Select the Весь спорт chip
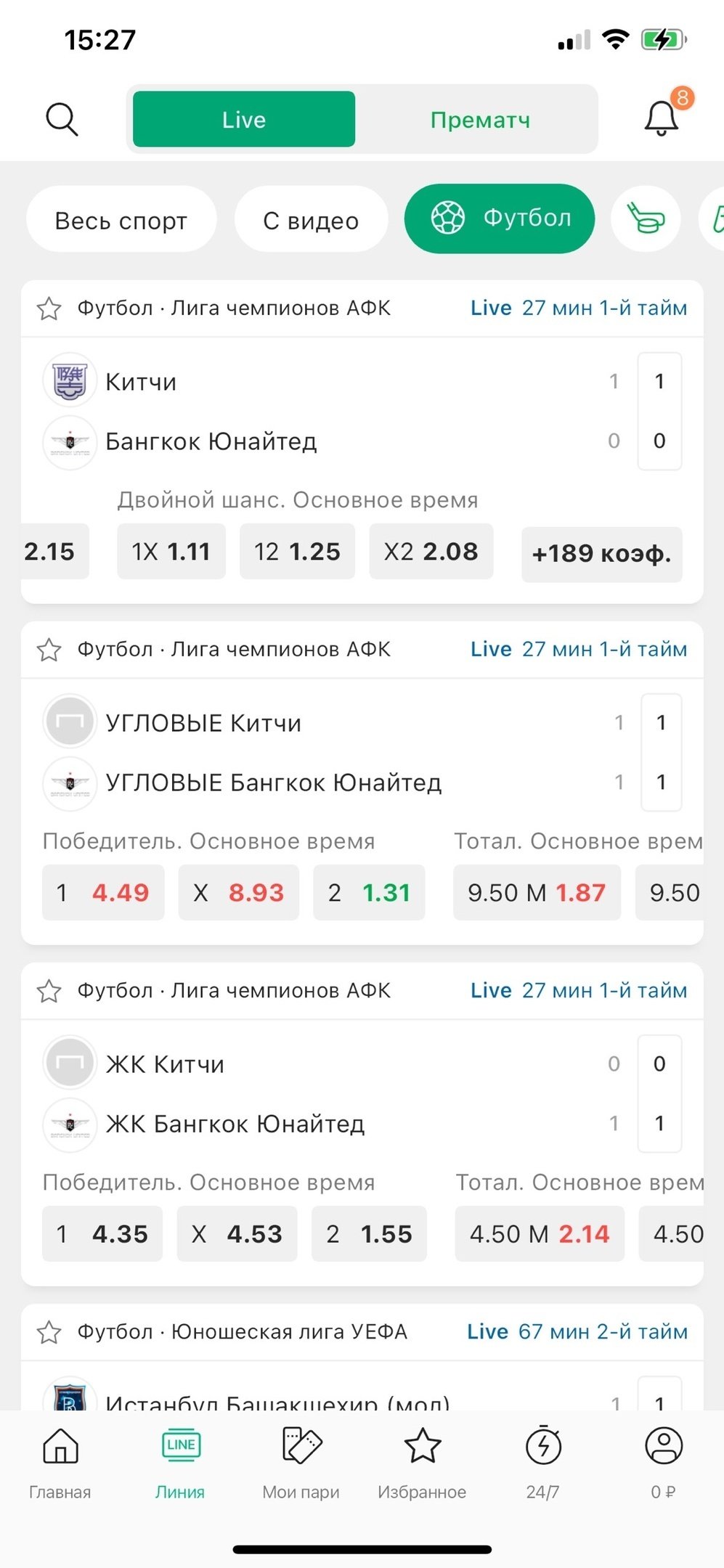 121,220
